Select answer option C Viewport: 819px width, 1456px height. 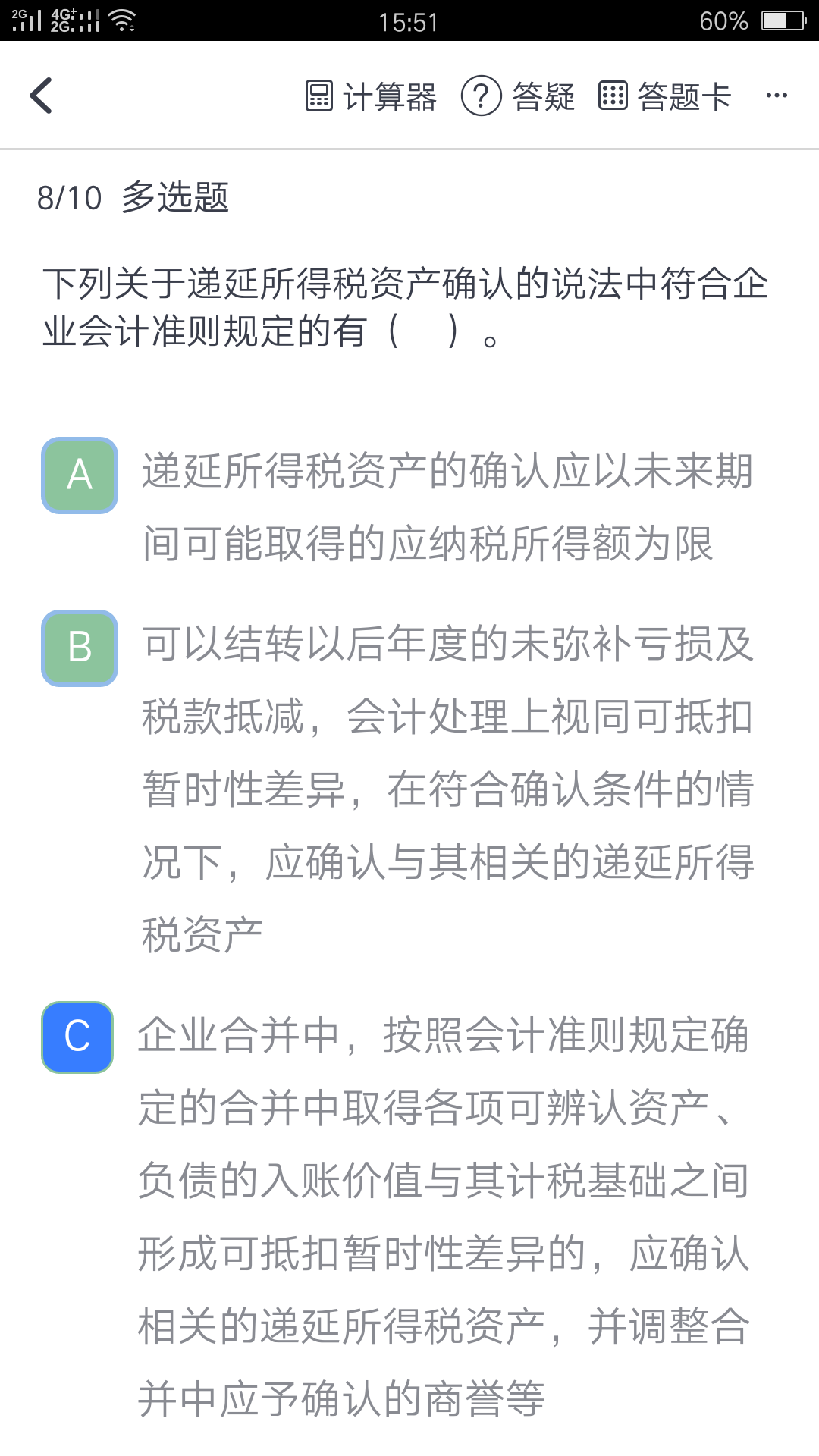tap(77, 1037)
